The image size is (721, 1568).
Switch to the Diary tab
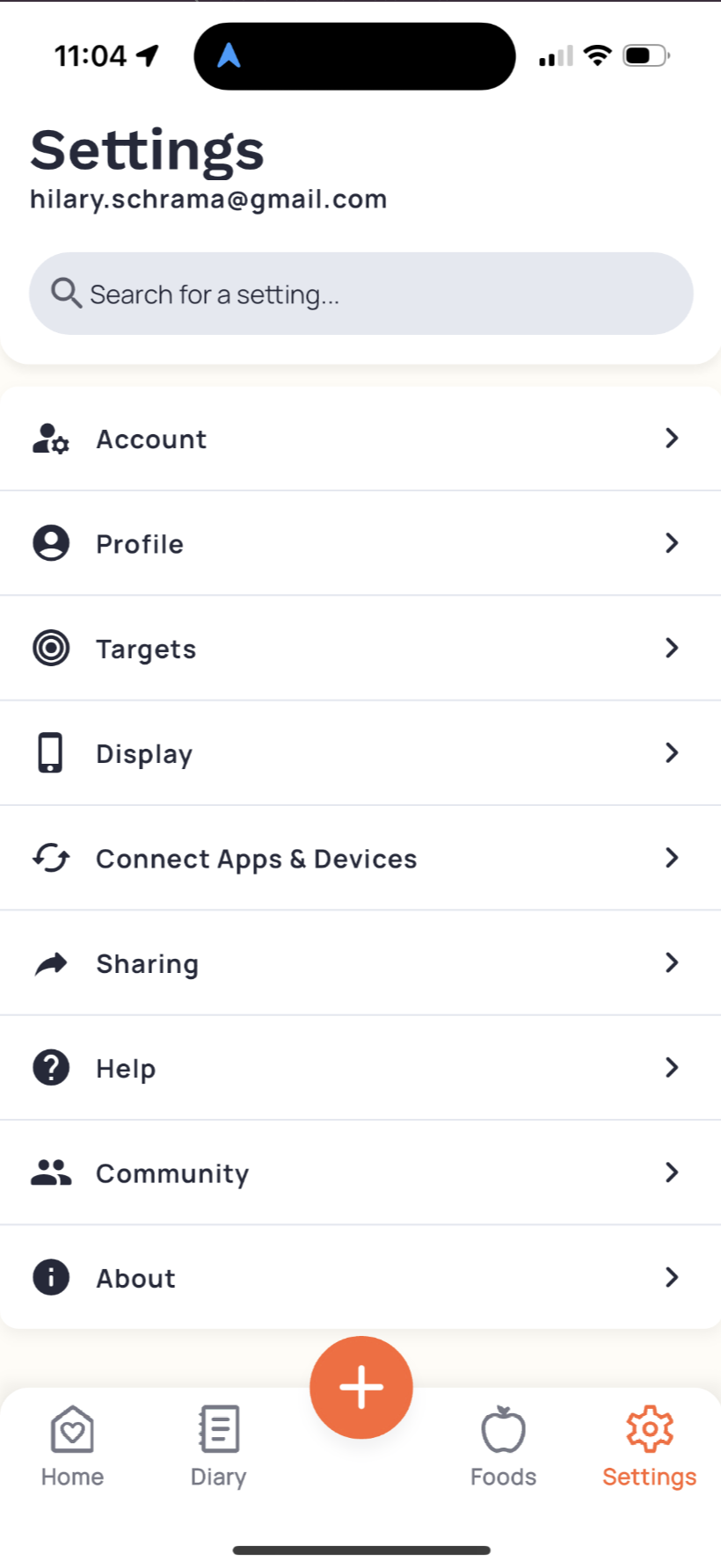point(218,1446)
